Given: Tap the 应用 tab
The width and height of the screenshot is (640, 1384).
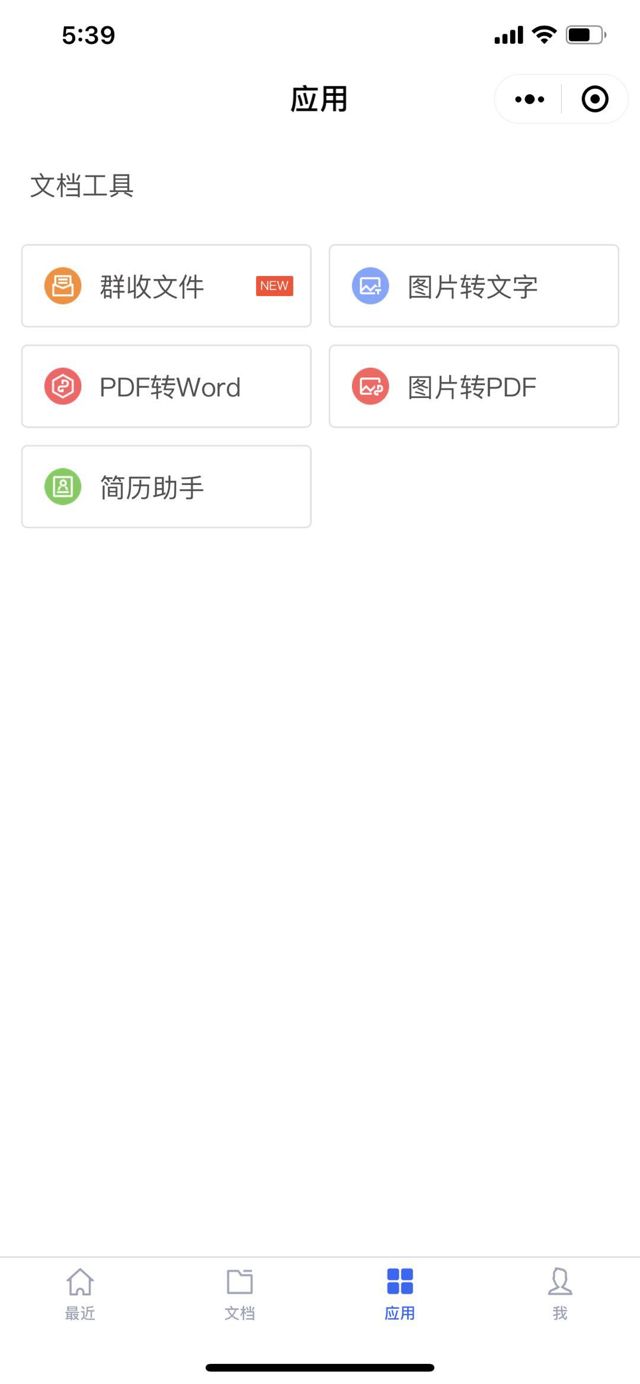Looking at the screenshot, I should pos(400,1294).
